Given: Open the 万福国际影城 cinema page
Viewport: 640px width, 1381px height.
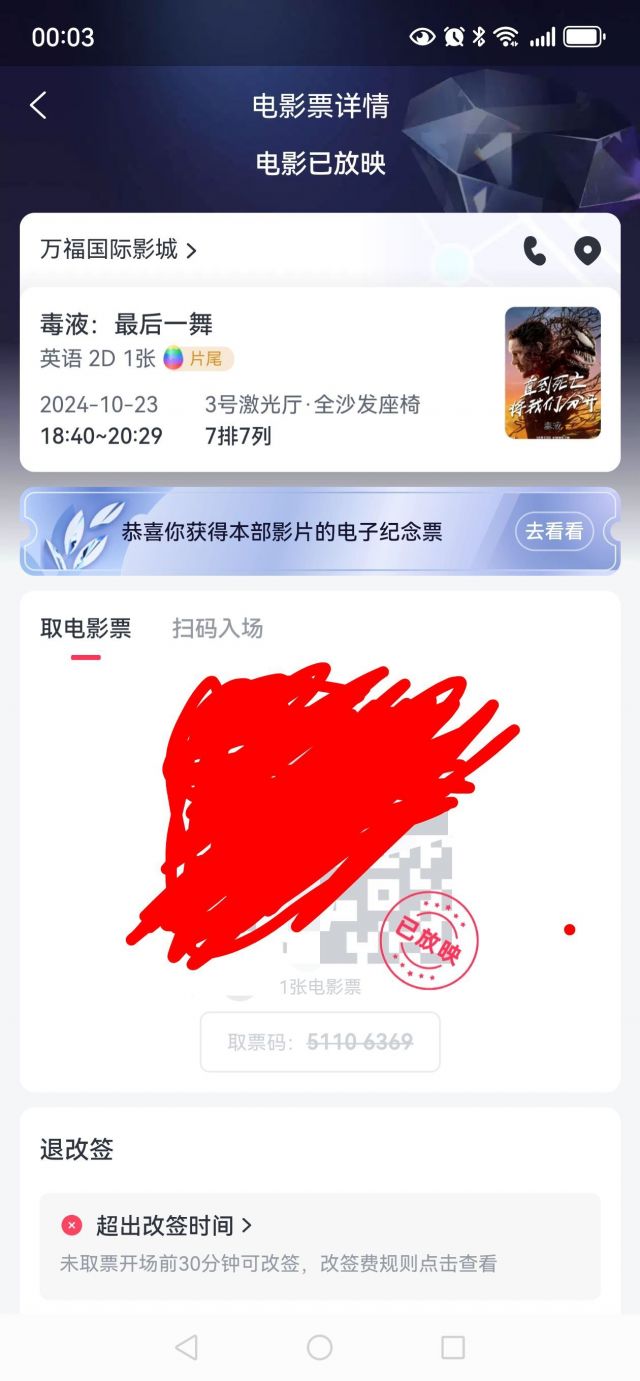Looking at the screenshot, I should (118, 250).
